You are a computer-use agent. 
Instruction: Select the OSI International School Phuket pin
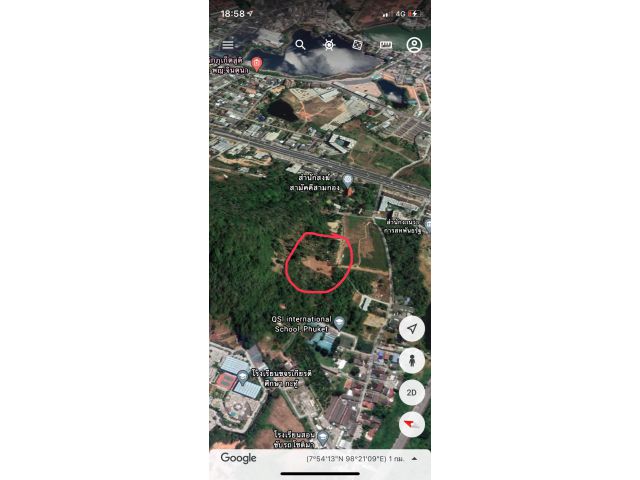[339, 323]
